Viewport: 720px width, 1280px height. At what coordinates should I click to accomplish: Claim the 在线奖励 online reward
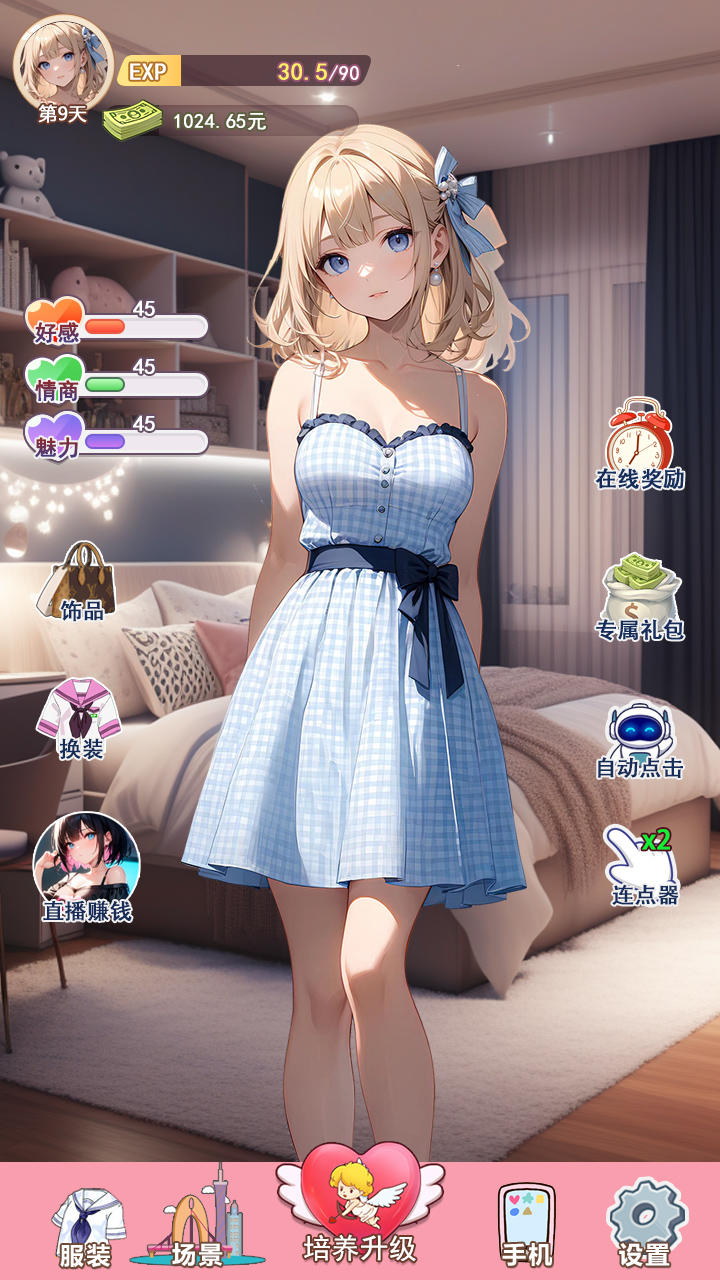click(640, 445)
